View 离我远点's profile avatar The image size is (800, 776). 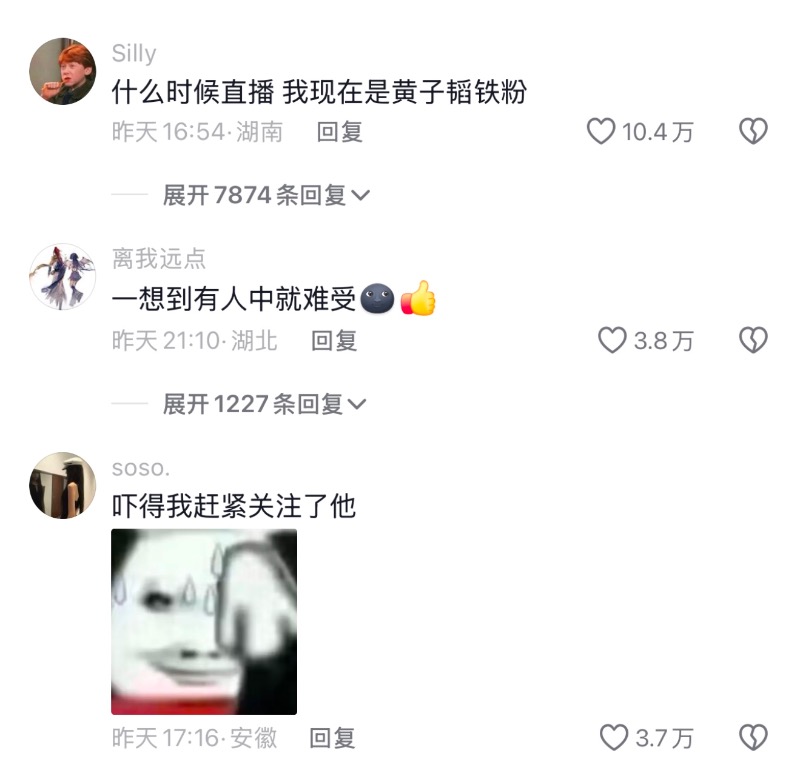tap(62, 276)
